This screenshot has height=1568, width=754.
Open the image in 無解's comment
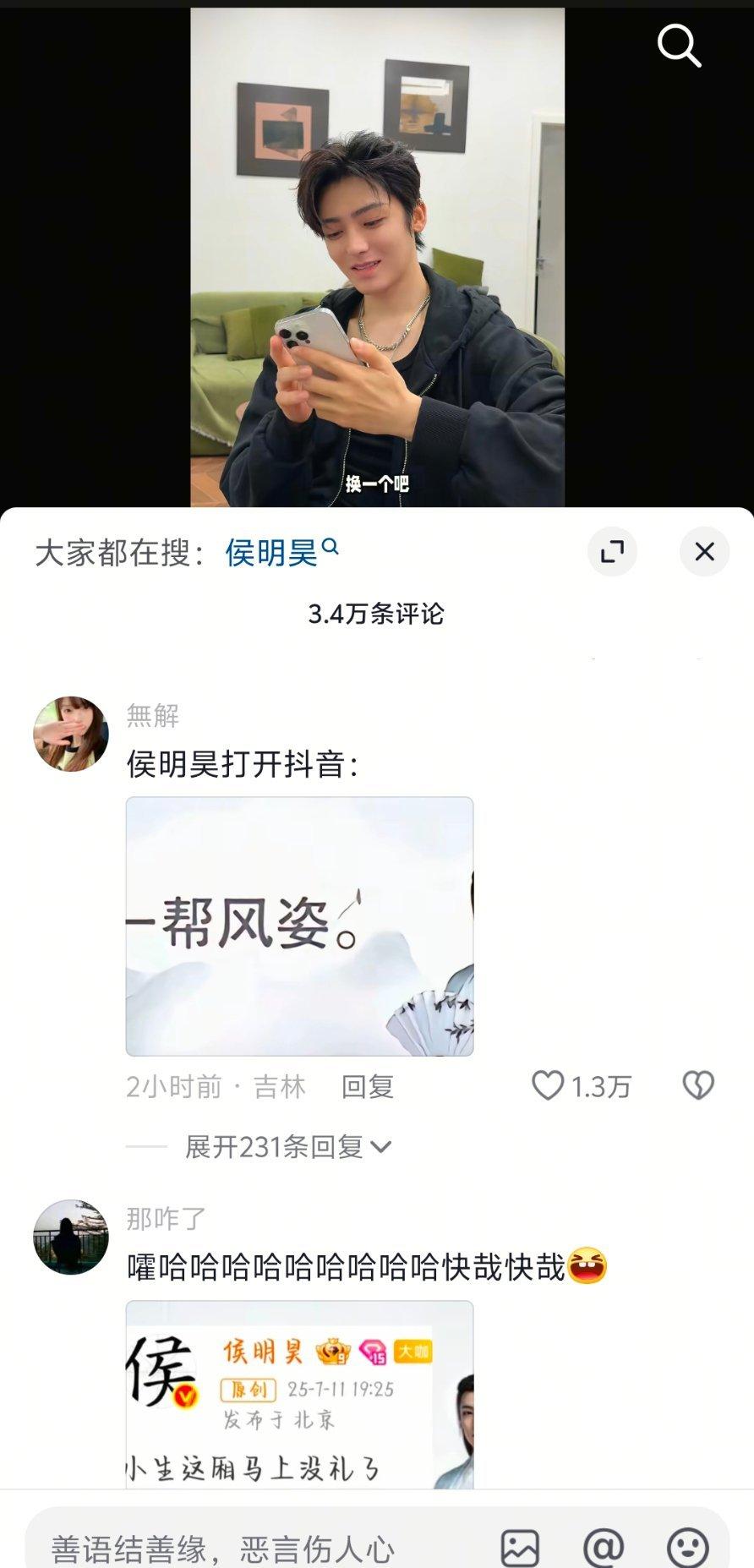(299, 926)
